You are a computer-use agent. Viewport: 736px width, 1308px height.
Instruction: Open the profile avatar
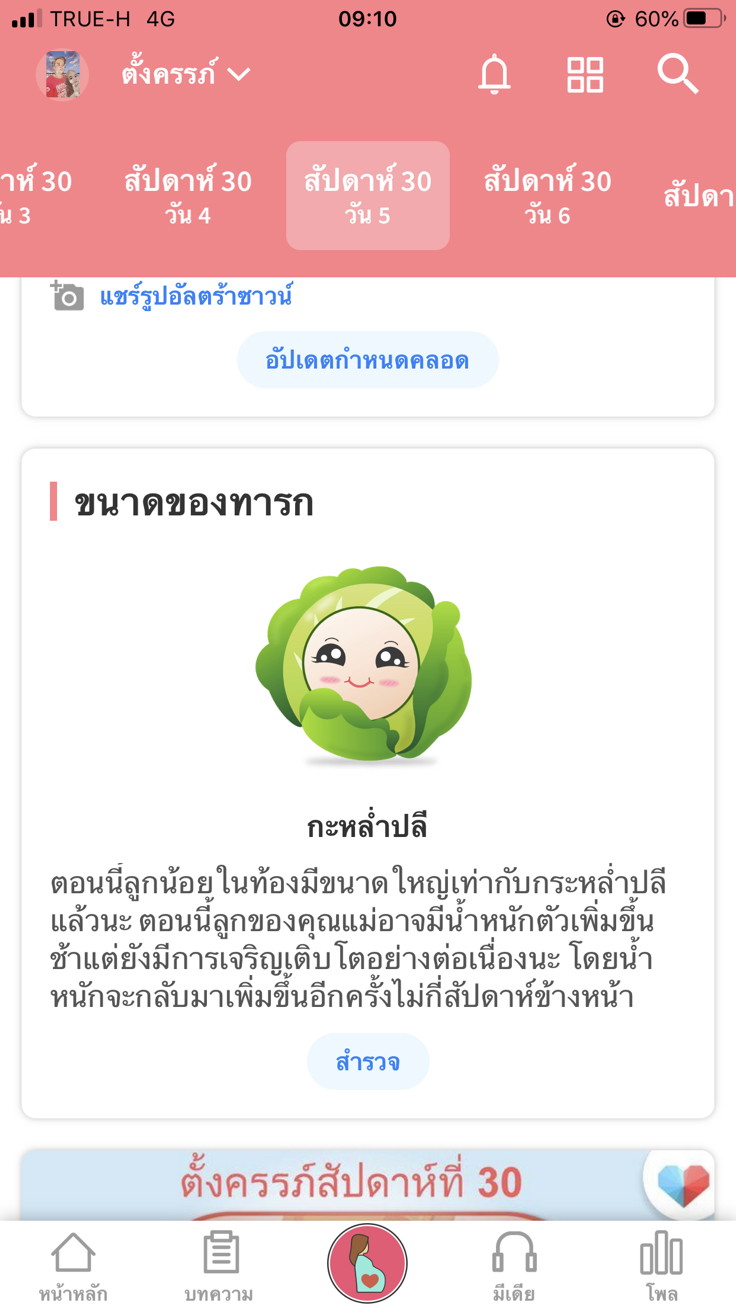pyautogui.click(x=62, y=75)
